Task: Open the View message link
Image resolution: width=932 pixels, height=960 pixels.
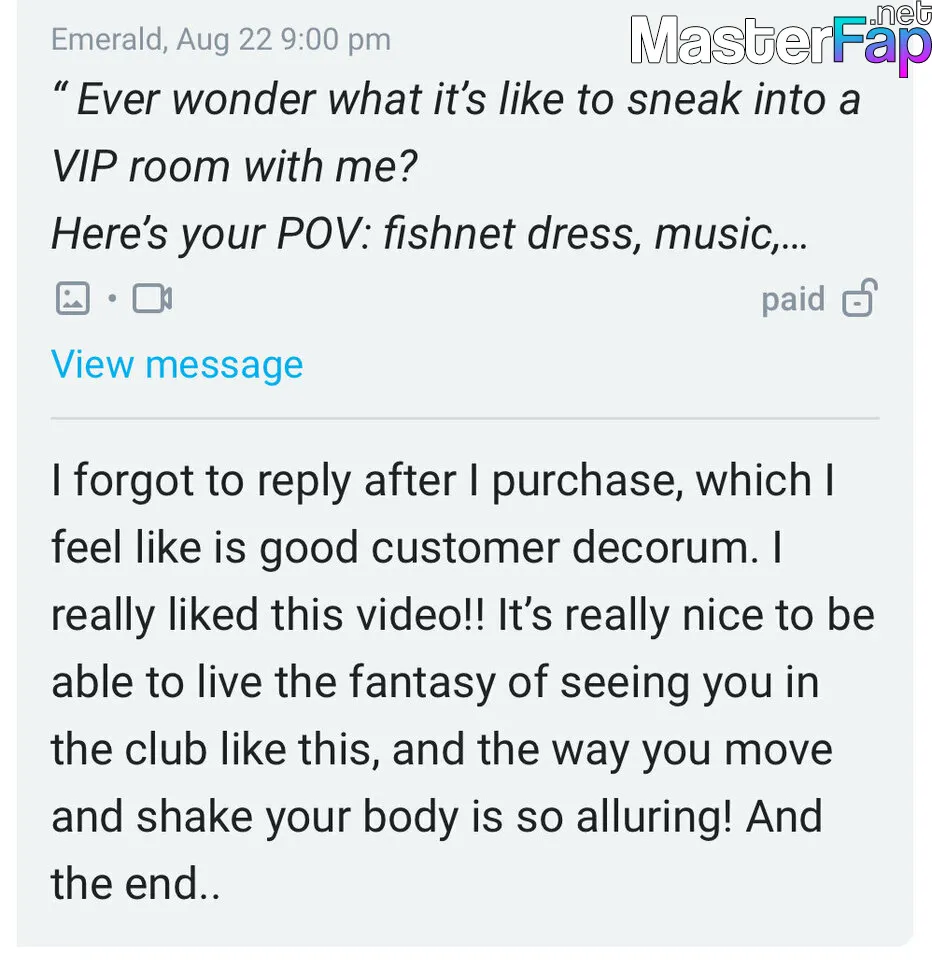Action: (177, 365)
